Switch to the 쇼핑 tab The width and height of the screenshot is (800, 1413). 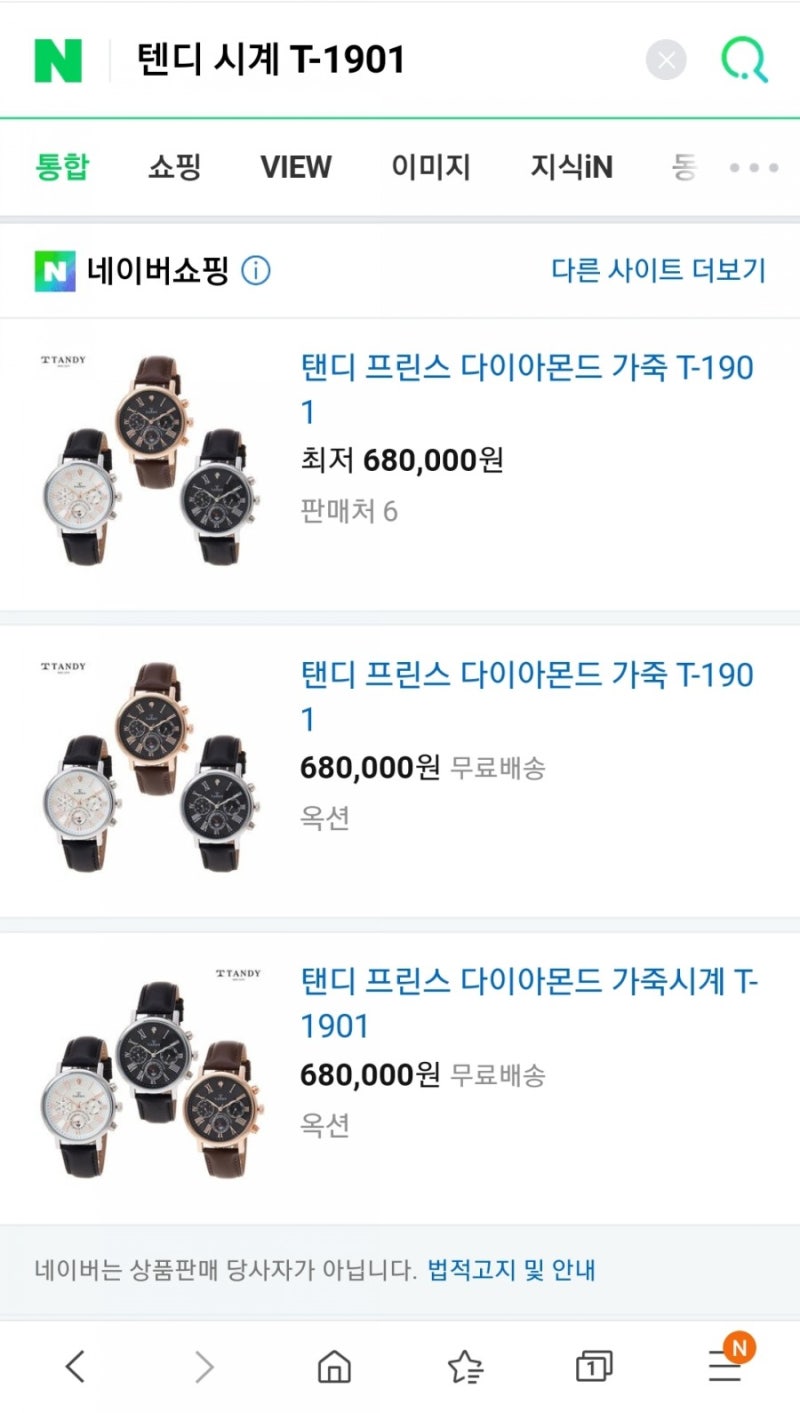click(x=172, y=167)
